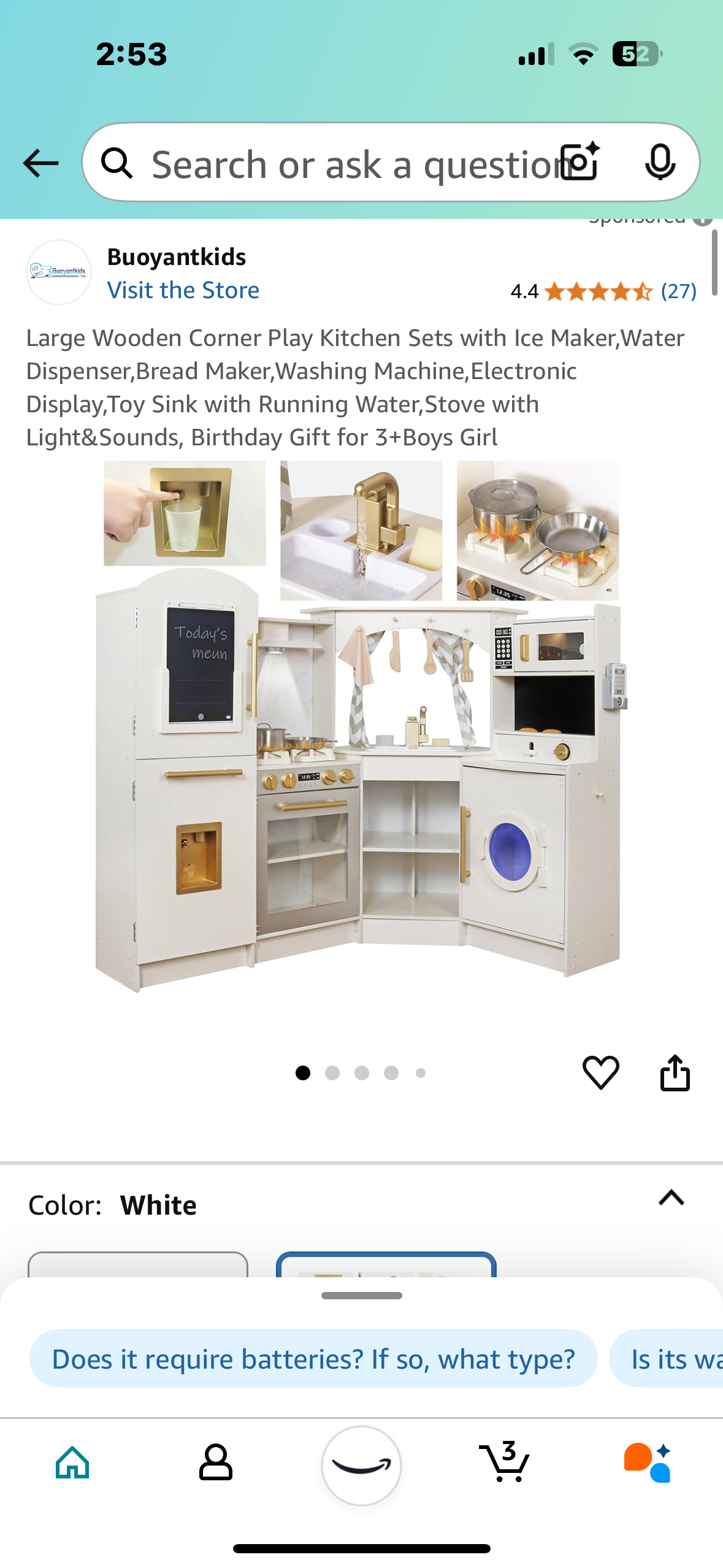Tap the Amazon smile center button
This screenshot has width=723, height=1568.
tap(361, 1465)
